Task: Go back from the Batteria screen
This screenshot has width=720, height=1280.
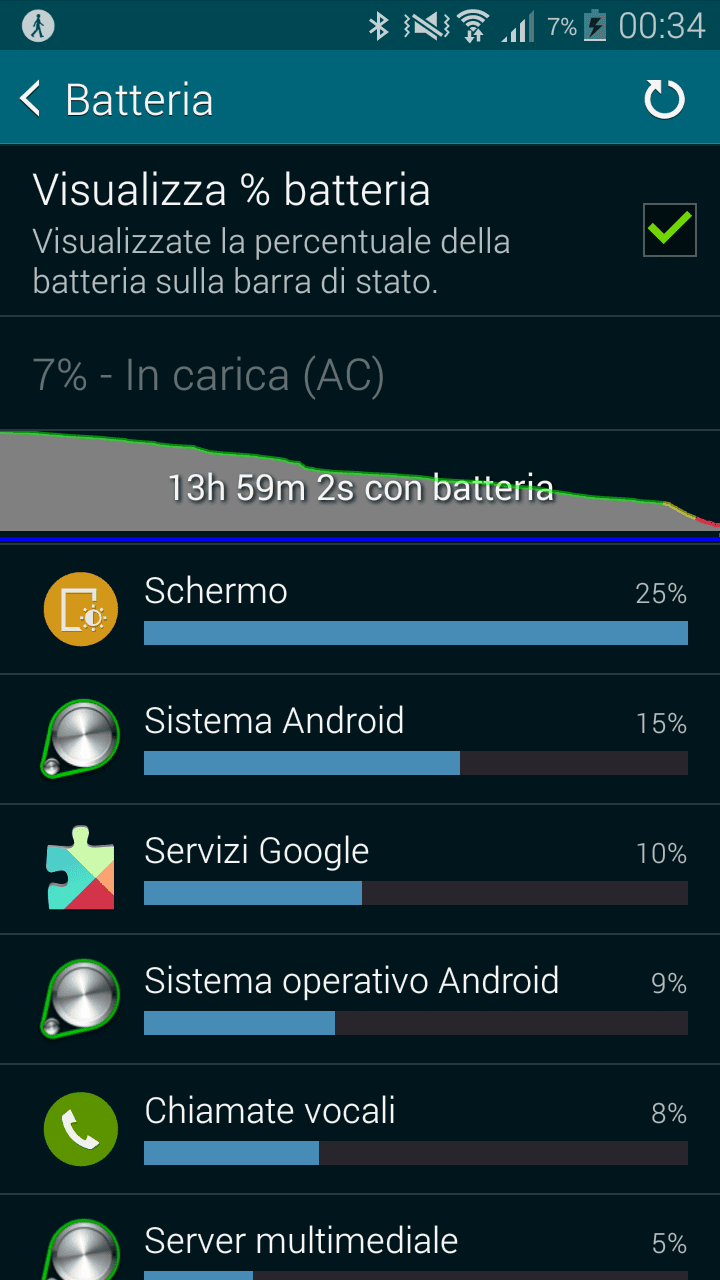Action: pos(32,100)
